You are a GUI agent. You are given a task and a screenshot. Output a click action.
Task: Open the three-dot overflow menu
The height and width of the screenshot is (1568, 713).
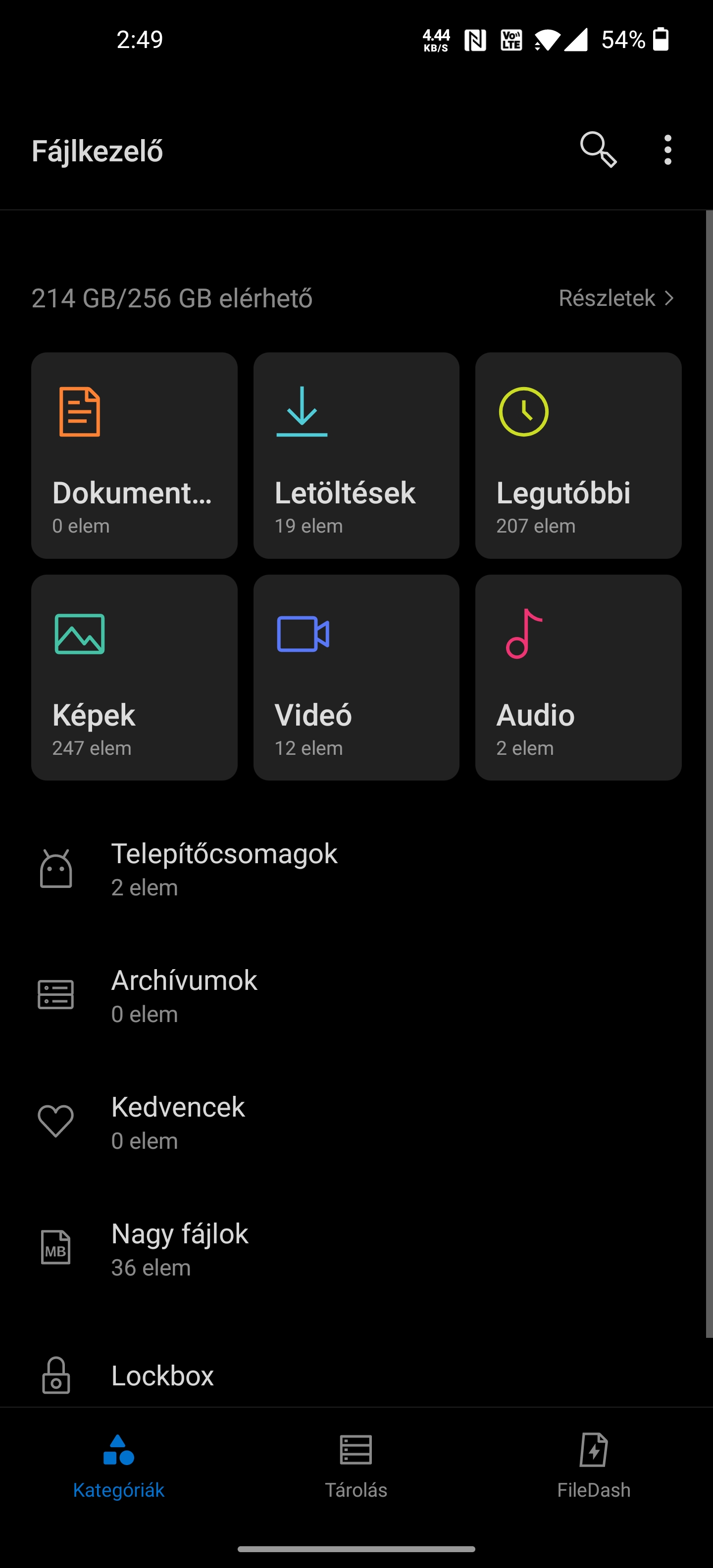(668, 150)
